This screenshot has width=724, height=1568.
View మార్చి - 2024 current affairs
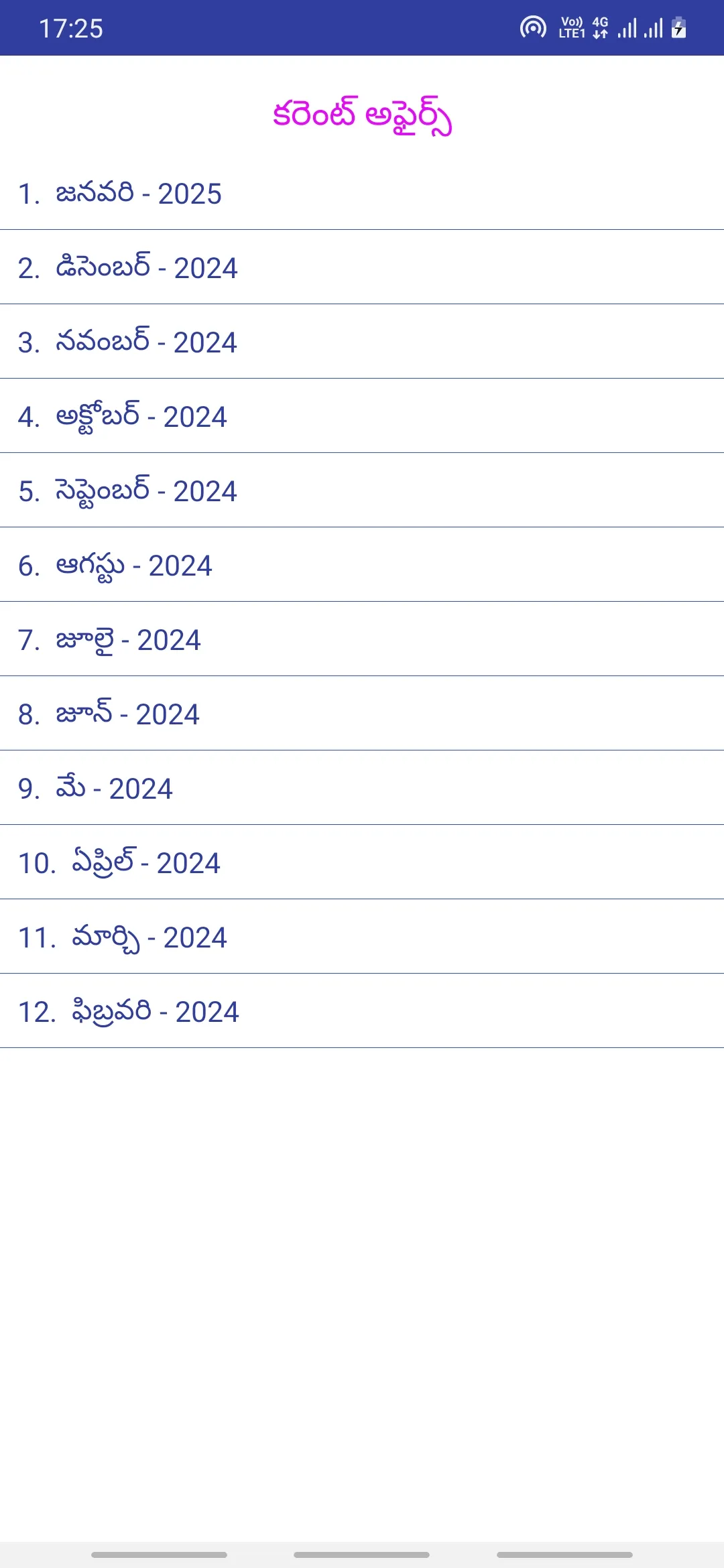(x=362, y=937)
